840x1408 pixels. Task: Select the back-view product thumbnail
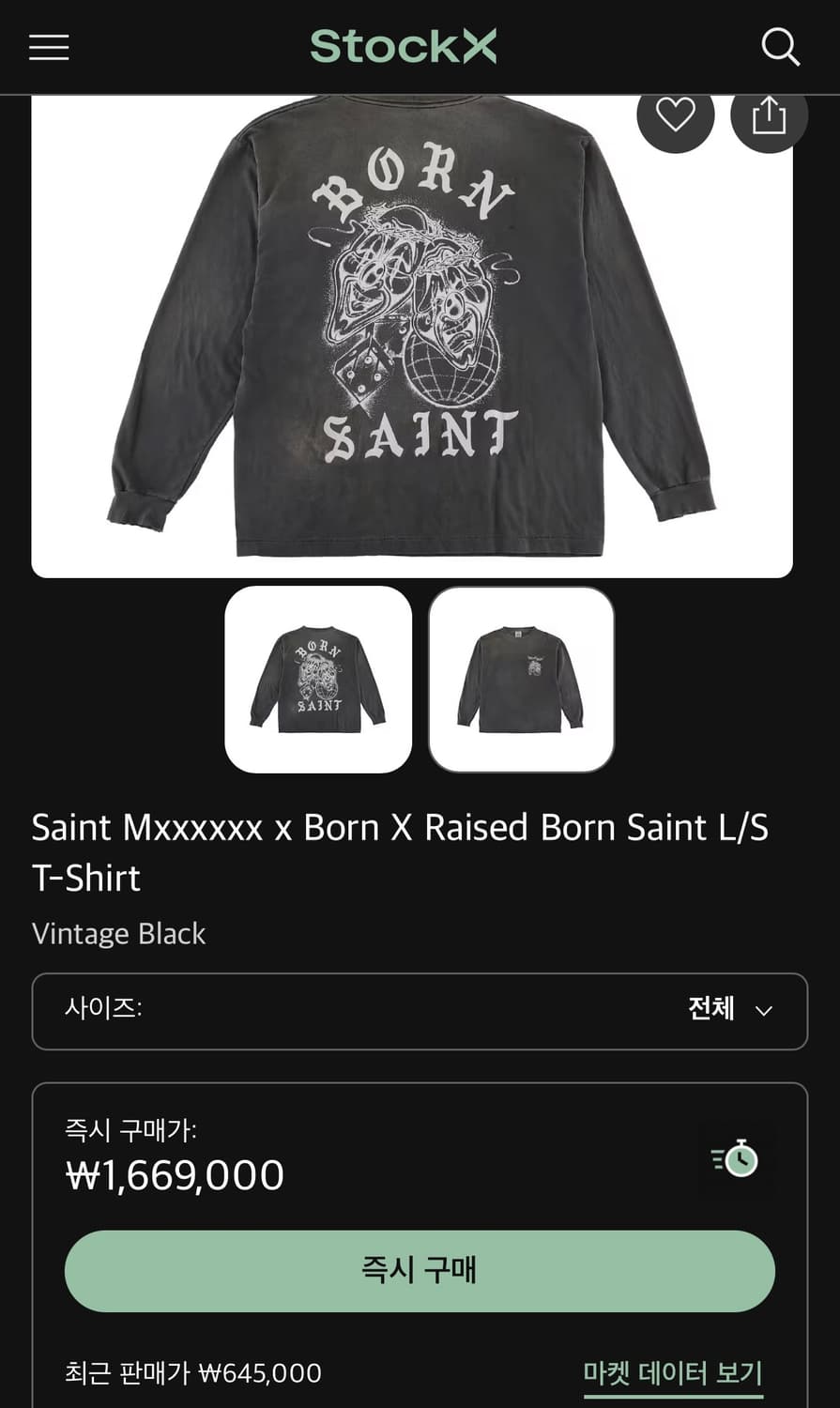318,678
